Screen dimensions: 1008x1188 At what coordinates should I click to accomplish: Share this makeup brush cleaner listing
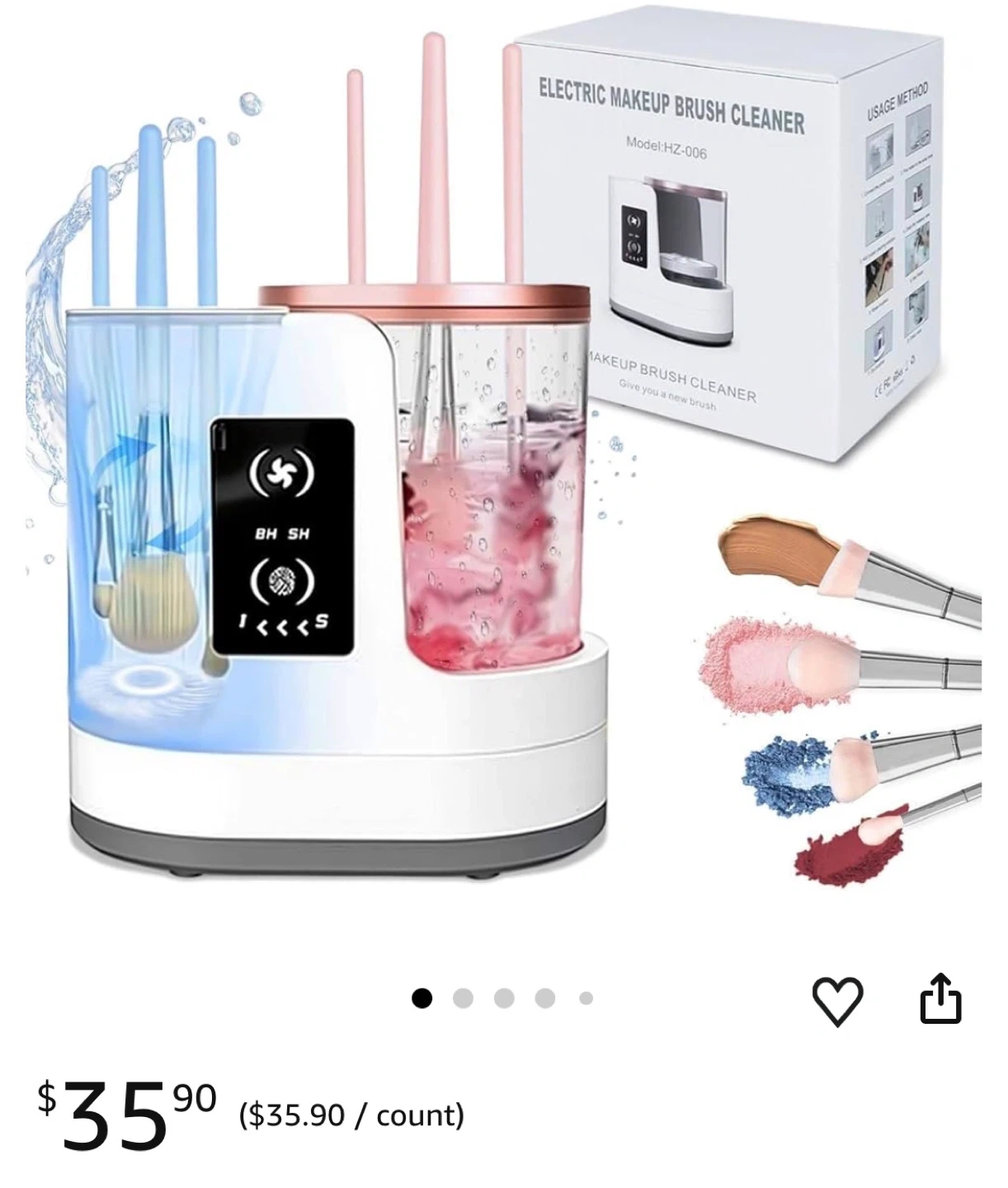coord(940,998)
